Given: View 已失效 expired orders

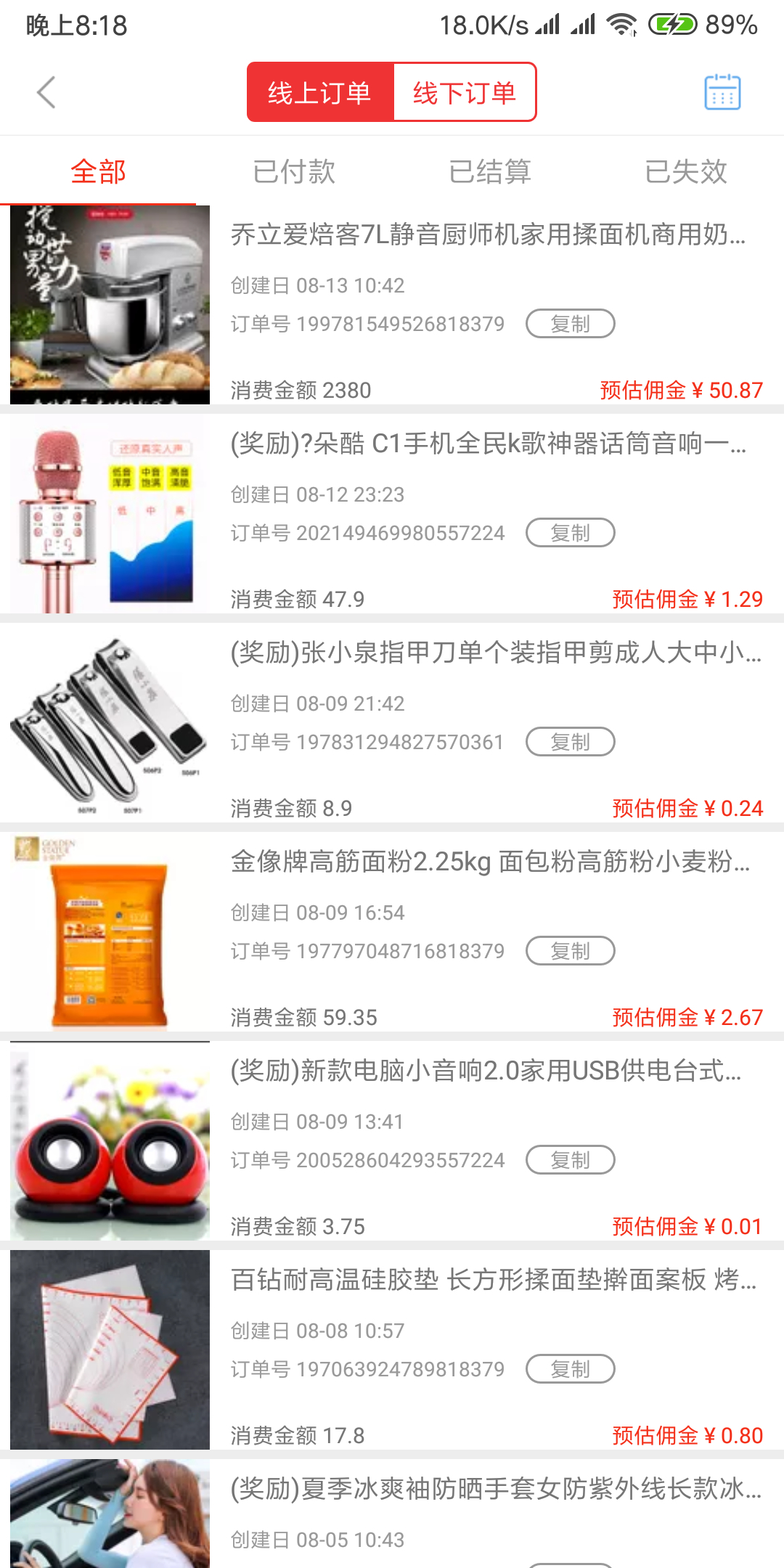Looking at the screenshot, I should (686, 172).
